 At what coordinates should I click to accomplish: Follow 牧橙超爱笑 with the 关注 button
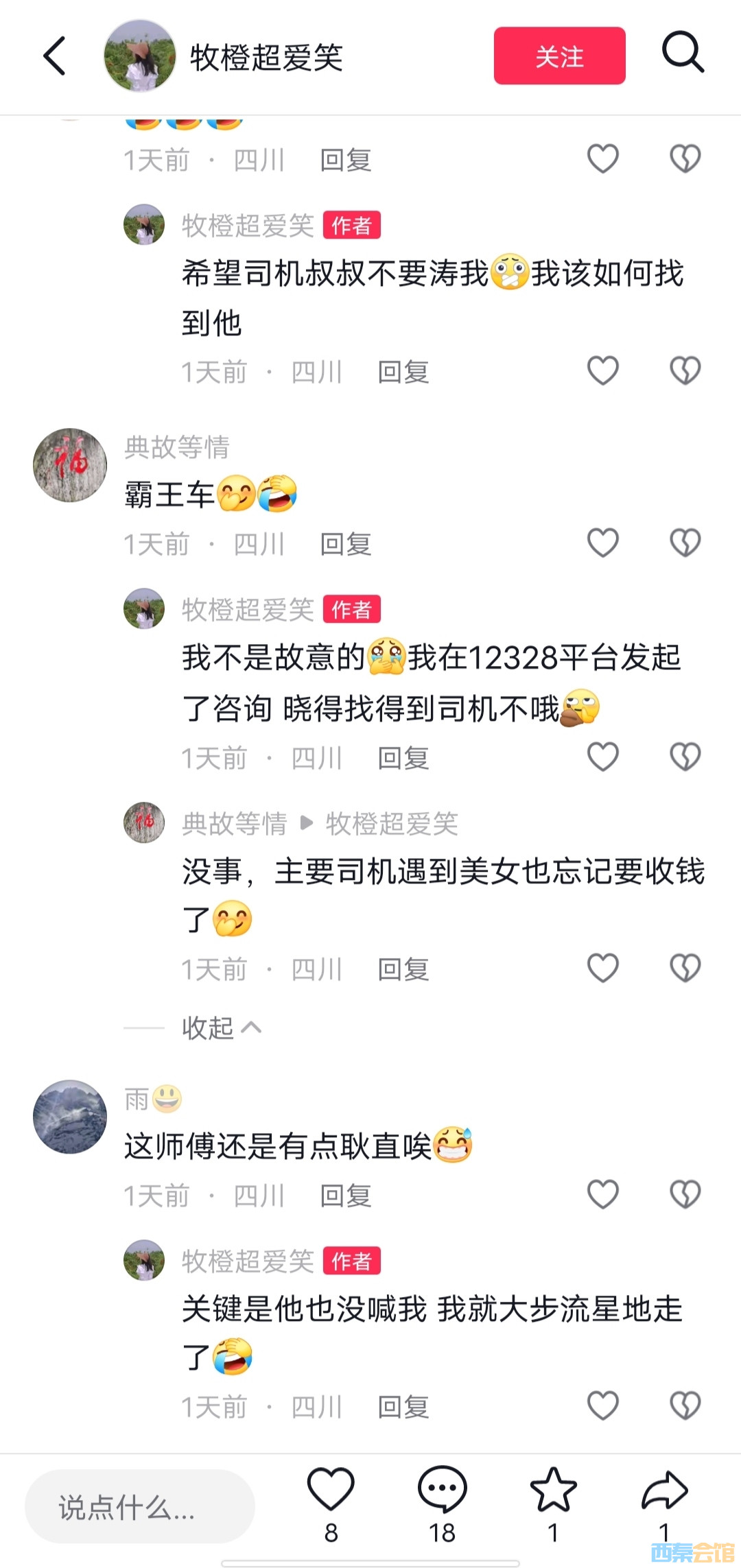559,56
